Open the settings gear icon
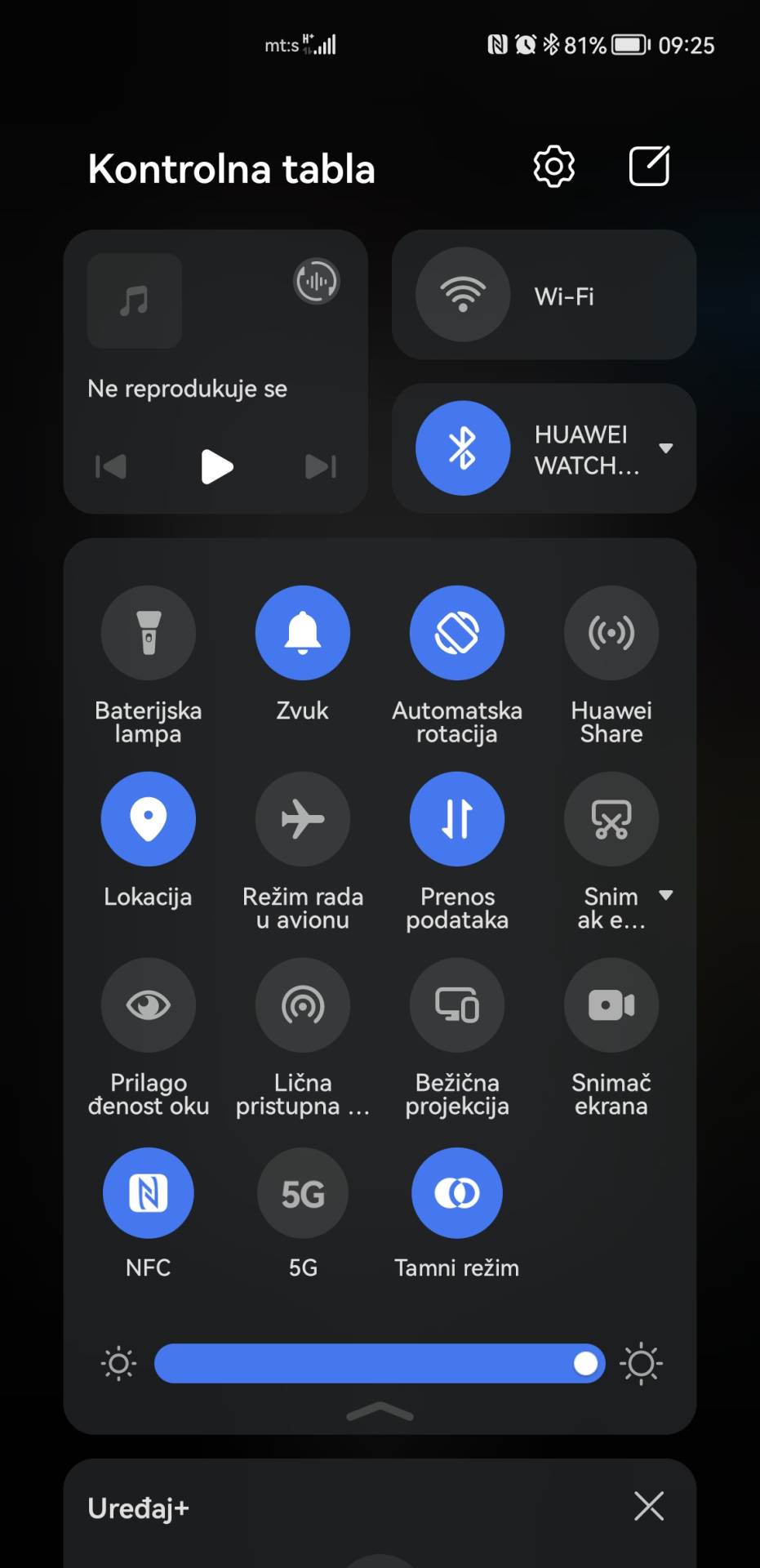Viewport: 760px width, 1568px height. (x=553, y=167)
